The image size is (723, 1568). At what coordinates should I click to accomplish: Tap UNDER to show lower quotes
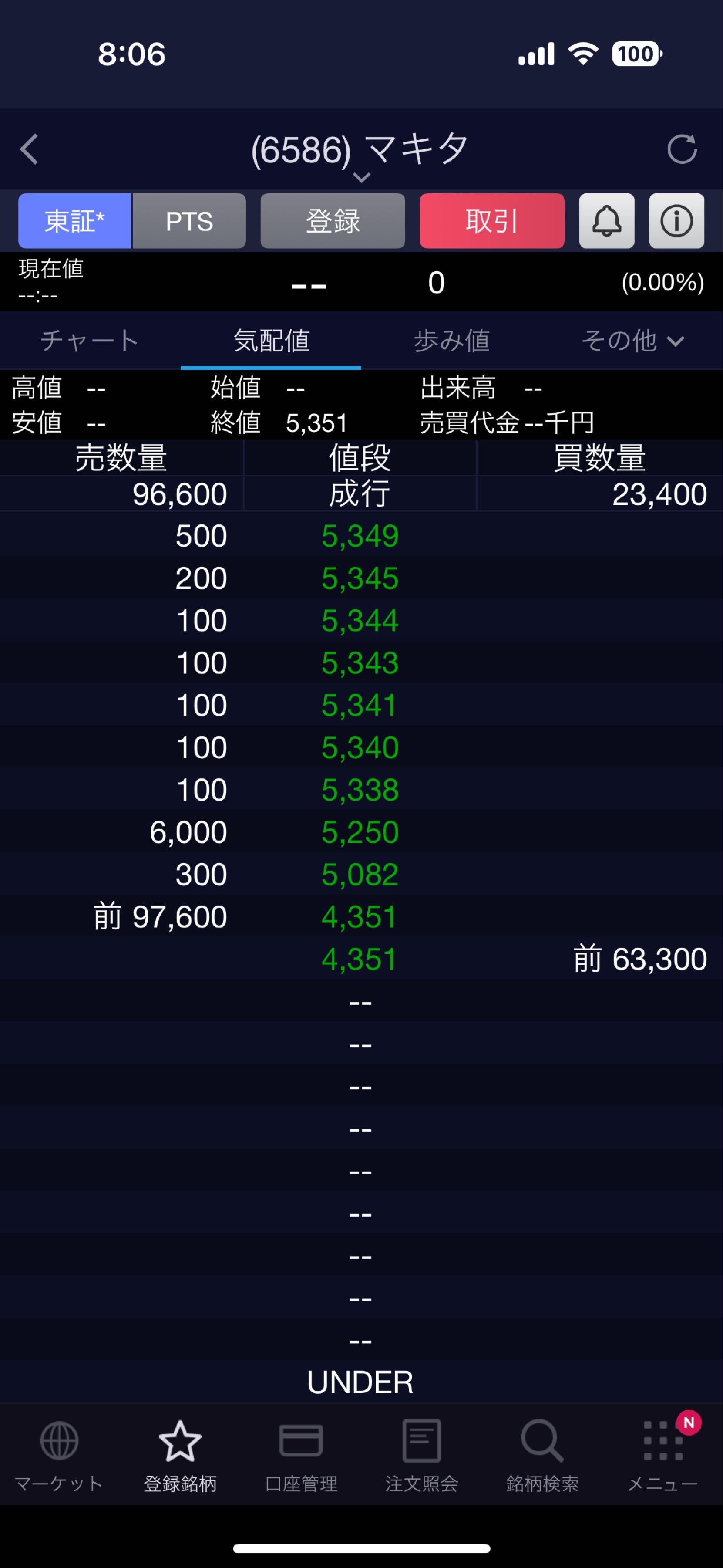[x=360, y=1382]
